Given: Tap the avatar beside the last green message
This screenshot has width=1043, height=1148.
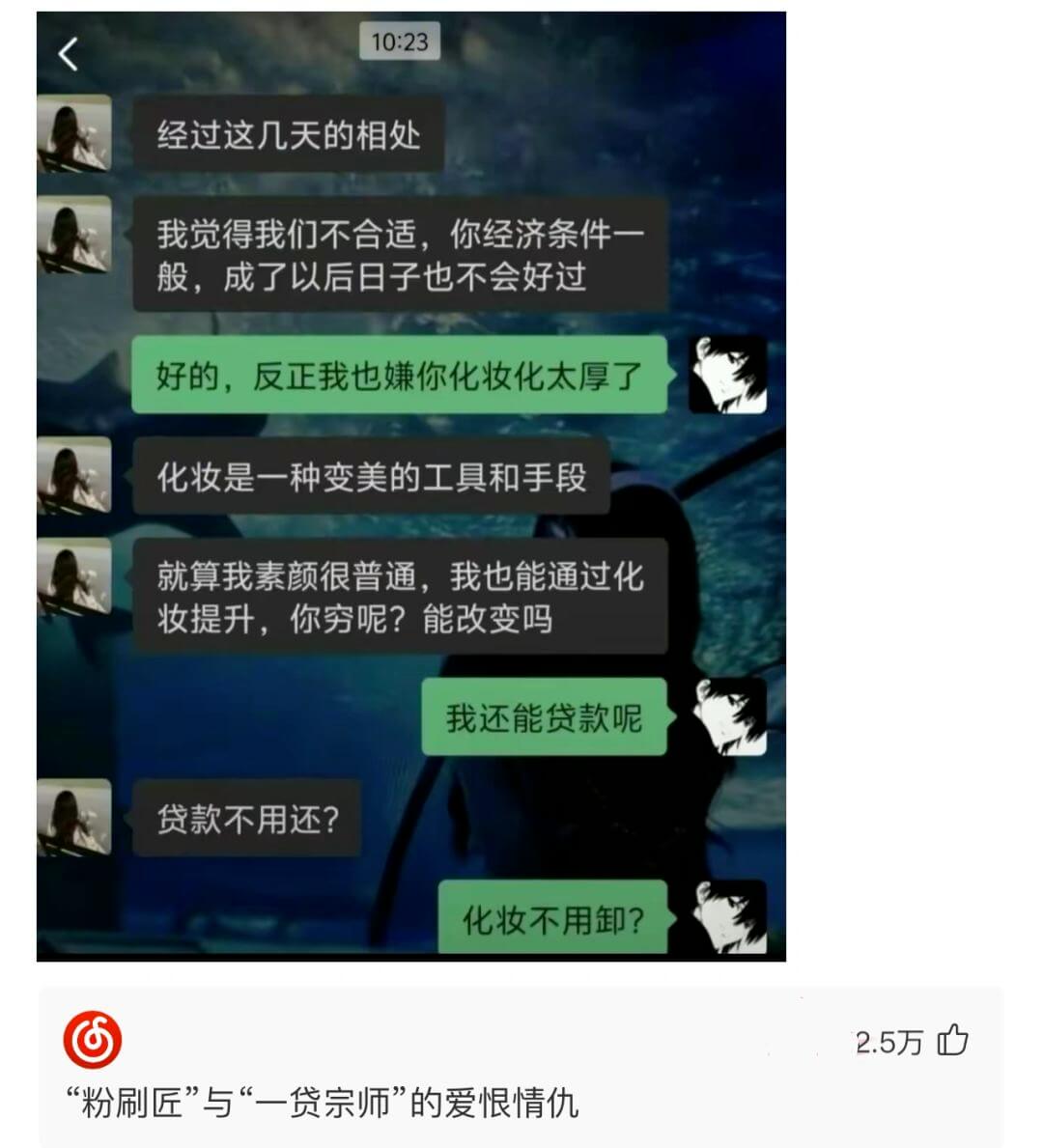Looking at the screenshot, I should [x=727, y=915].
